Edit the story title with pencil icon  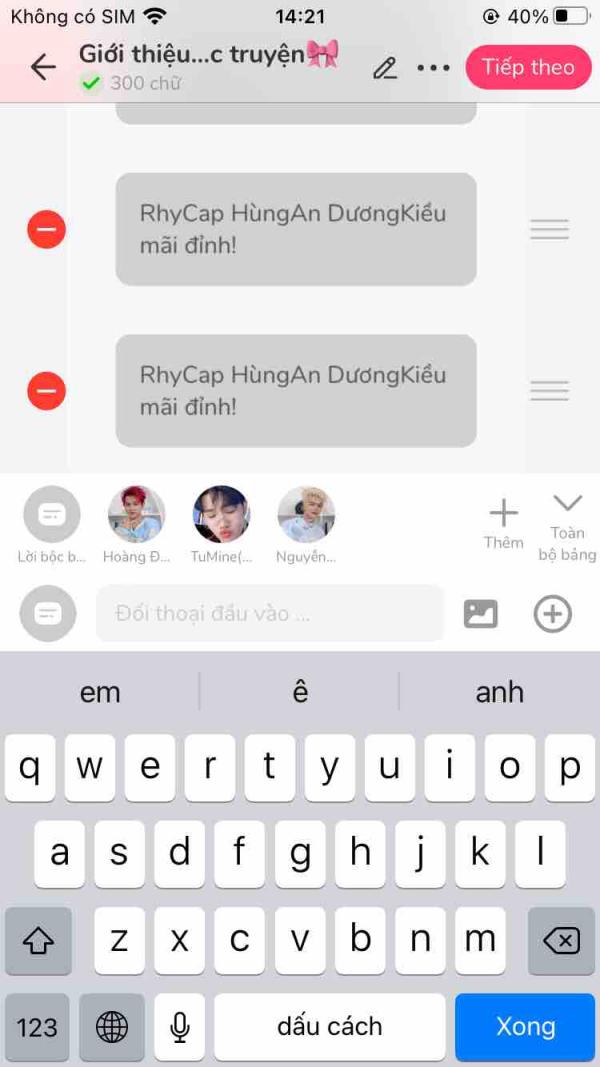click(x=384, y=68)
